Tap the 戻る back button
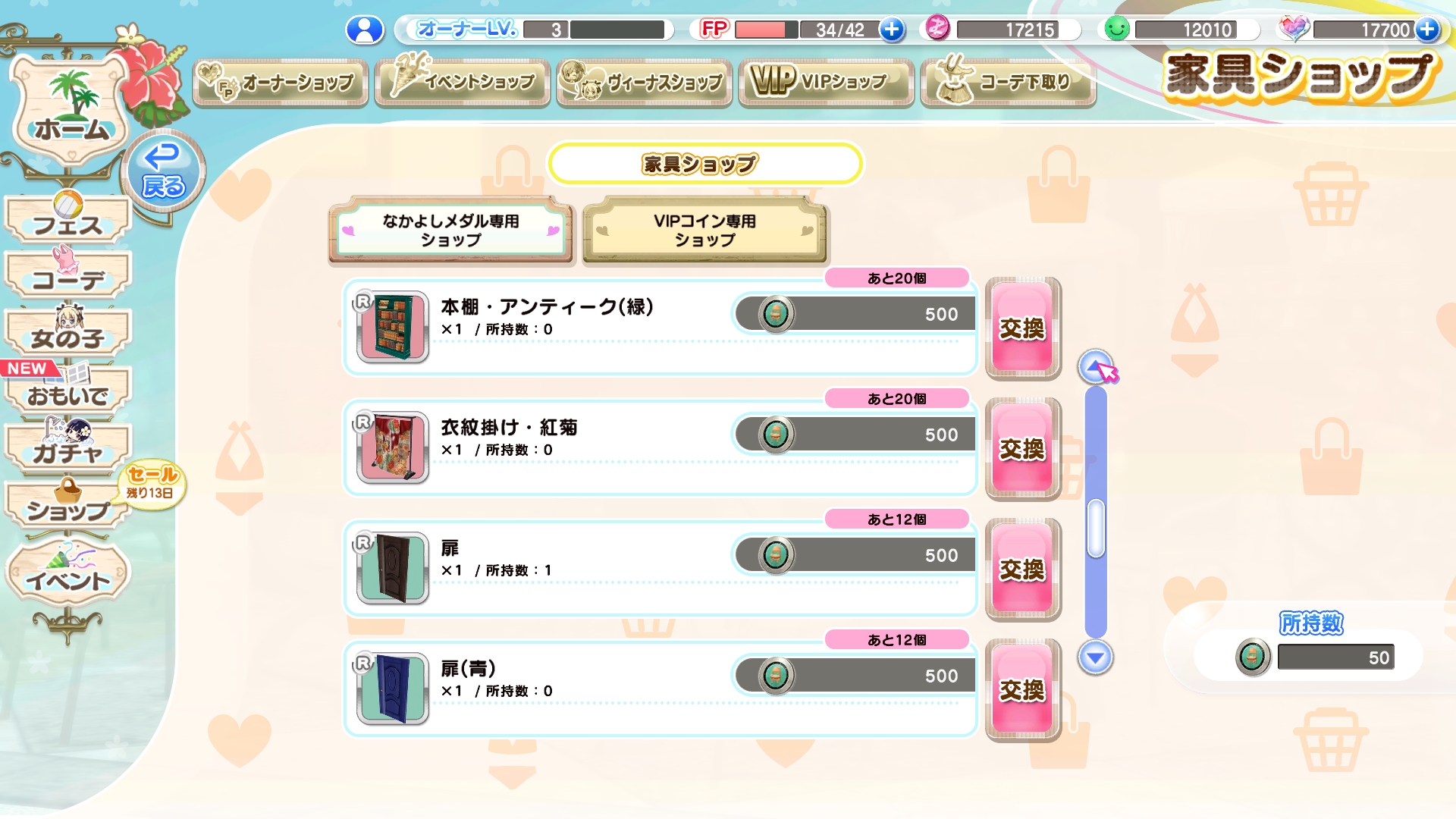The width and height of the screenshot is (1456, 819). click(x=162, y=172)
